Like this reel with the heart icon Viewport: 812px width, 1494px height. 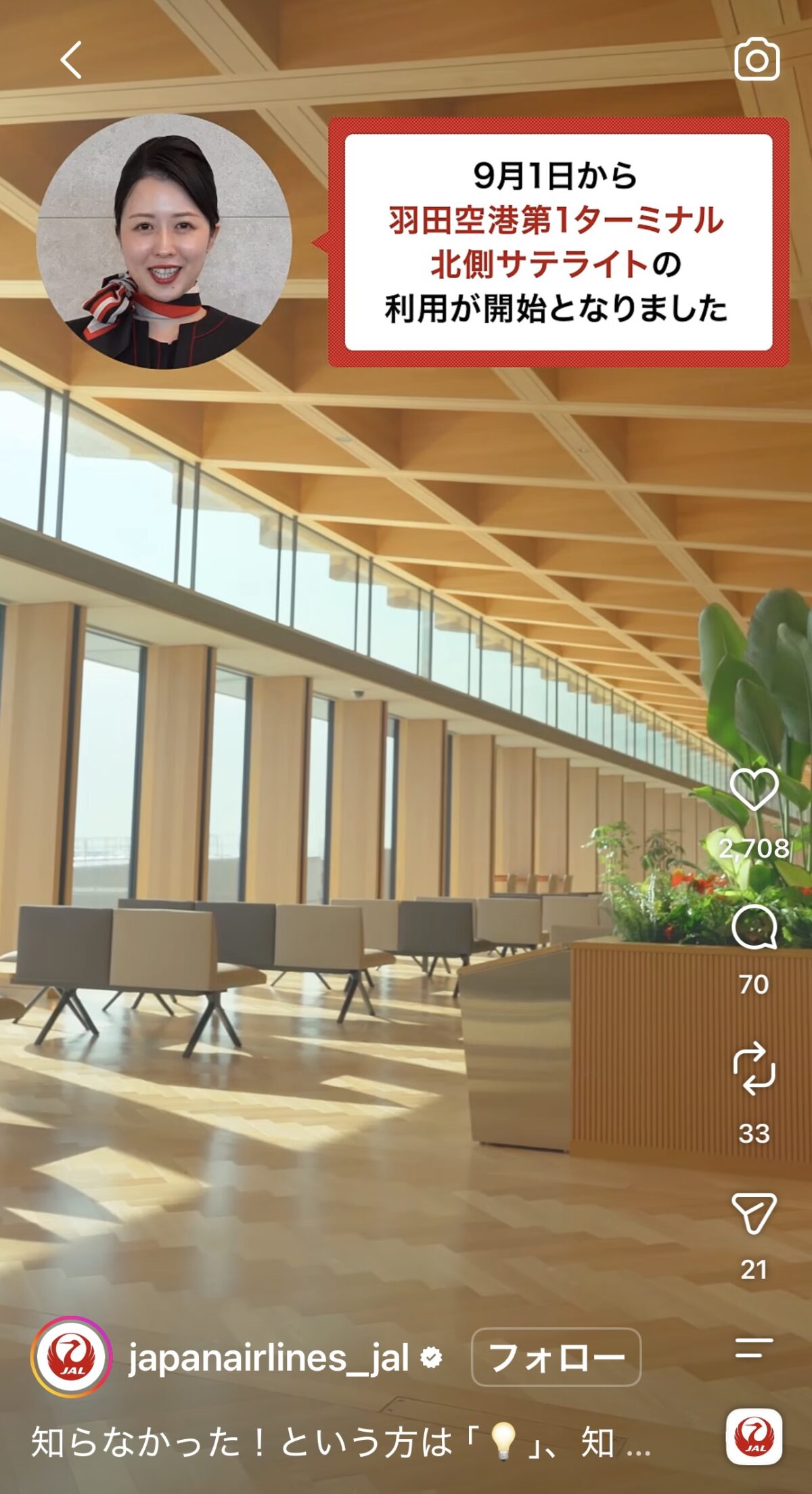[754, 790]
